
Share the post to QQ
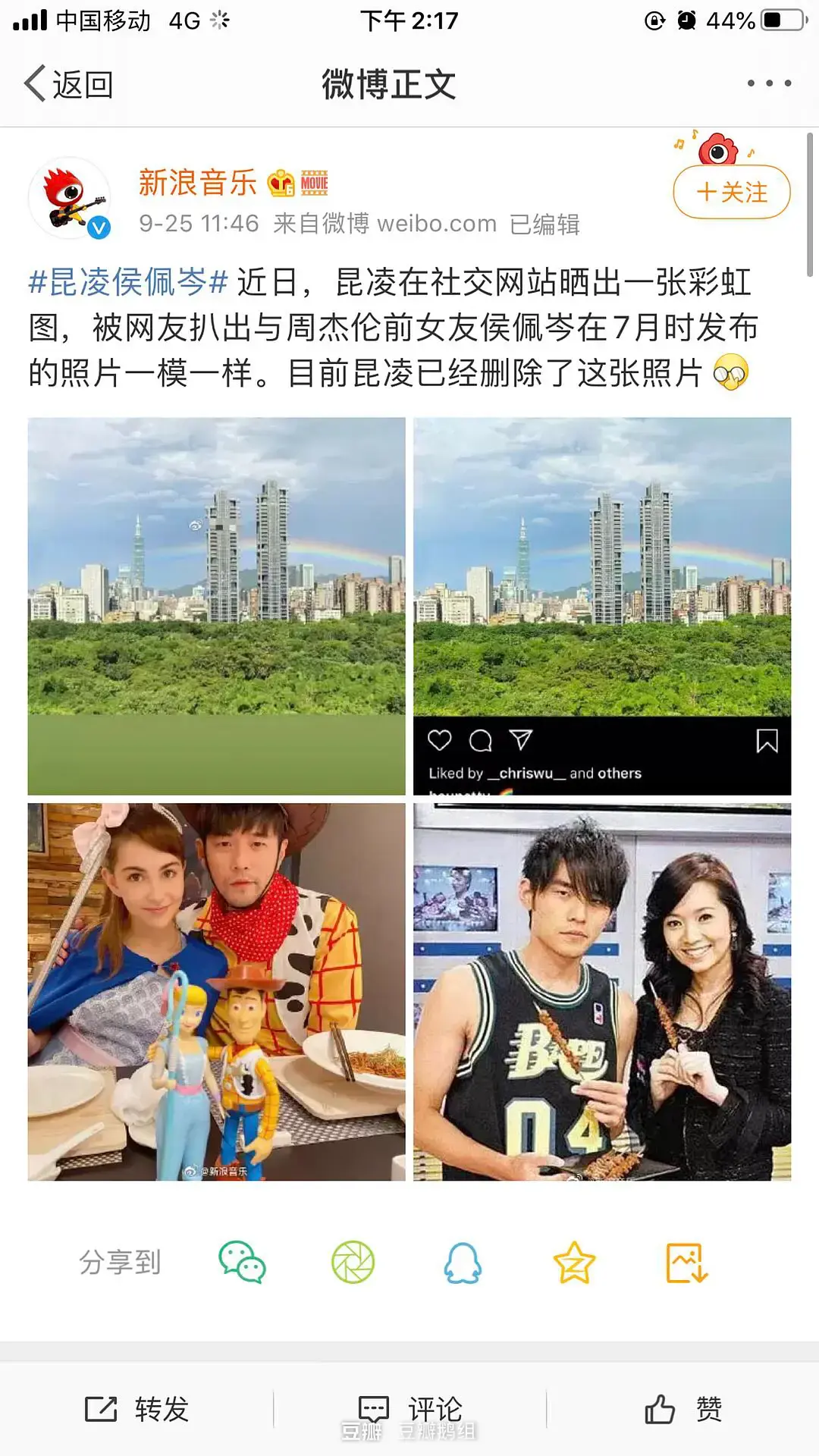(463, 1263)
